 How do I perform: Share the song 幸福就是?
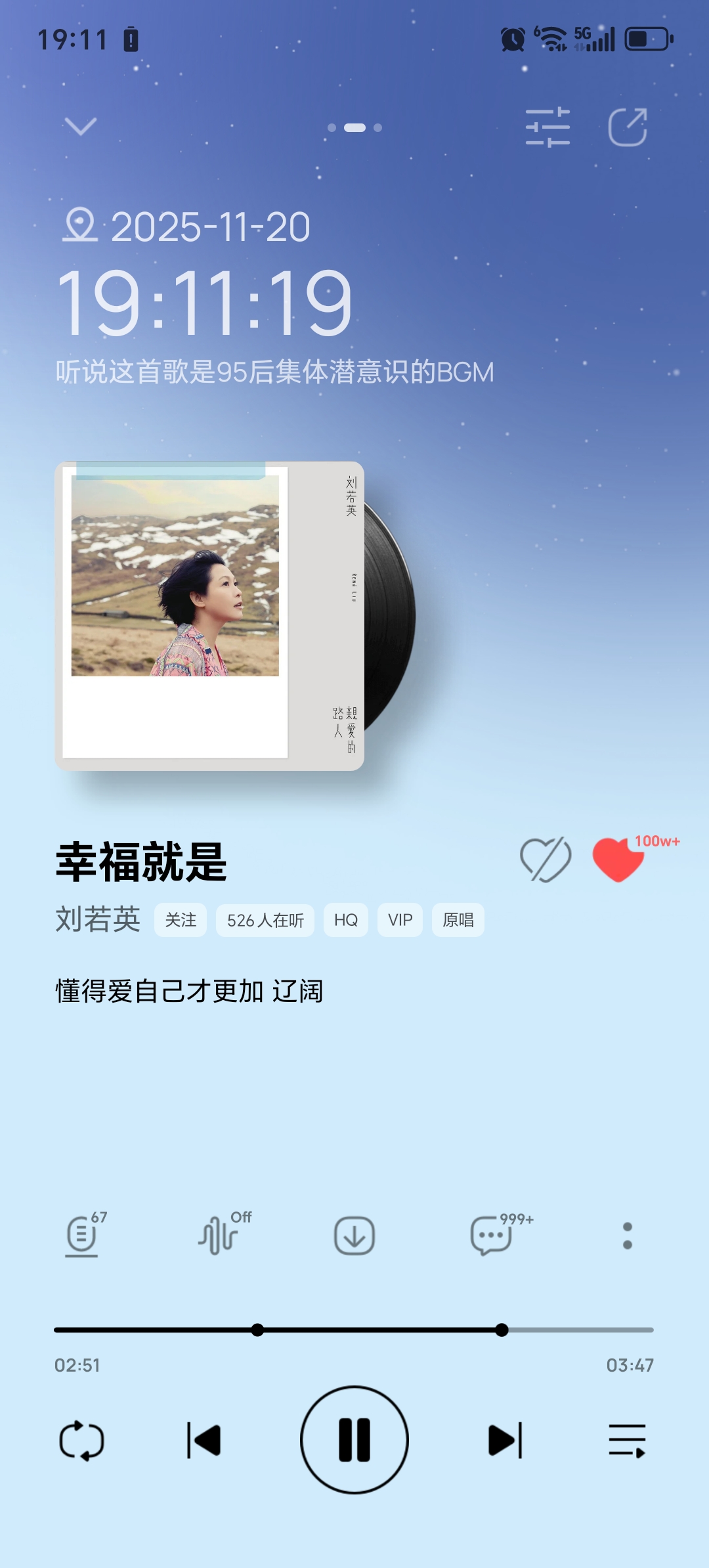[x=628, y=127]
